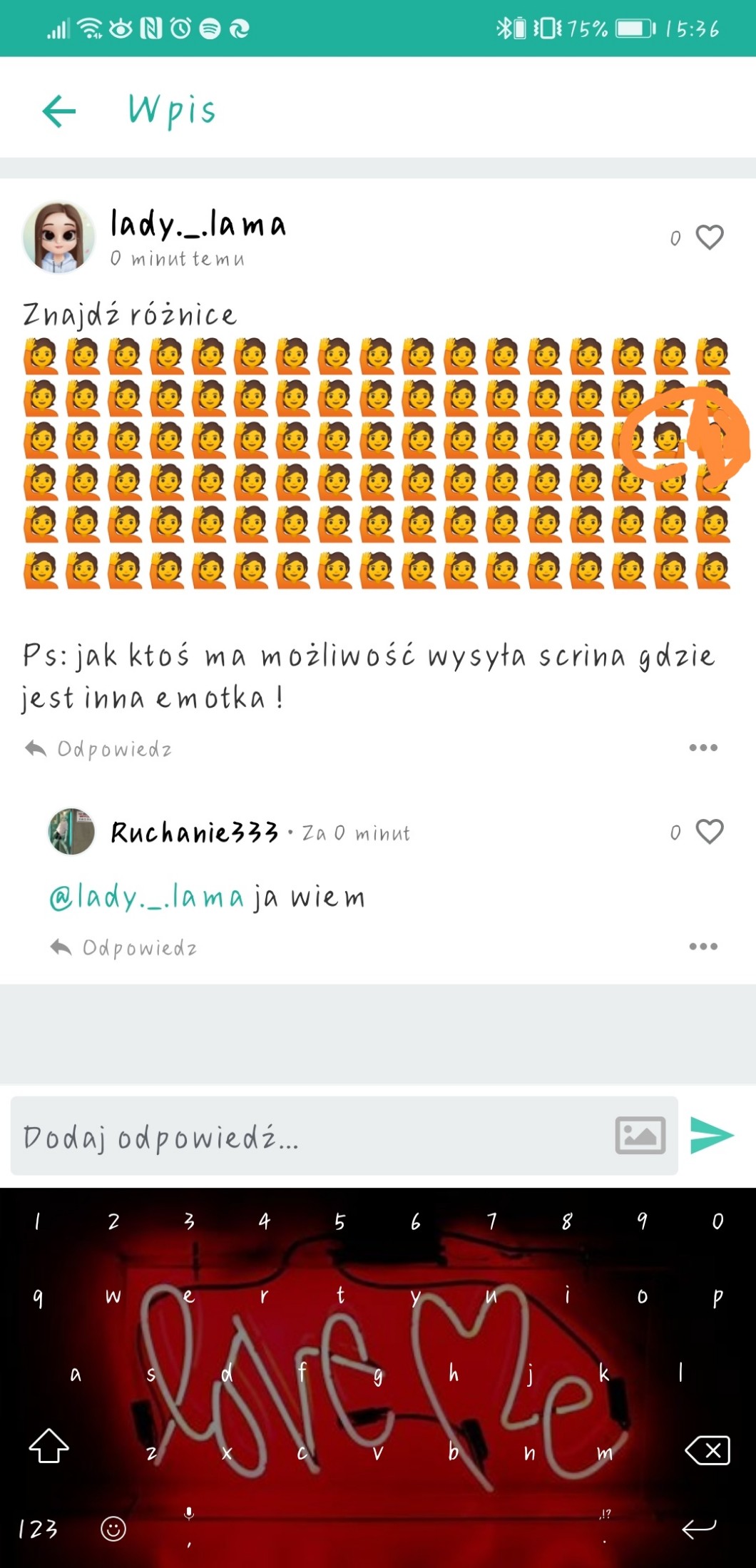This screenshot has width=756, height=1568.
Task: Open the @lady._.lama mention link
Action: [146, 897]
